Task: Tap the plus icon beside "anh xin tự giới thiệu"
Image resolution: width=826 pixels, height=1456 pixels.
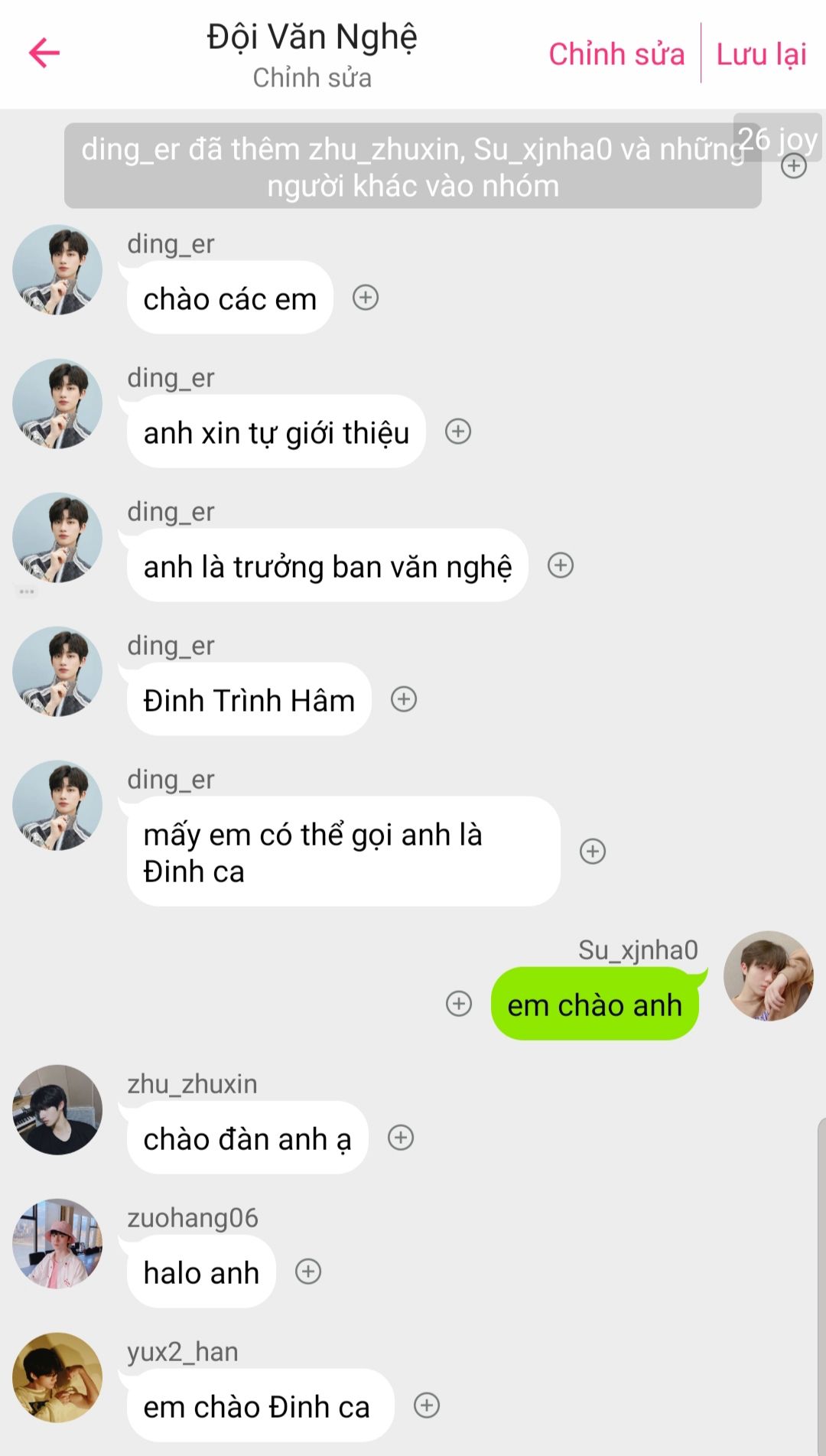Action: click(x=458, y=431)
